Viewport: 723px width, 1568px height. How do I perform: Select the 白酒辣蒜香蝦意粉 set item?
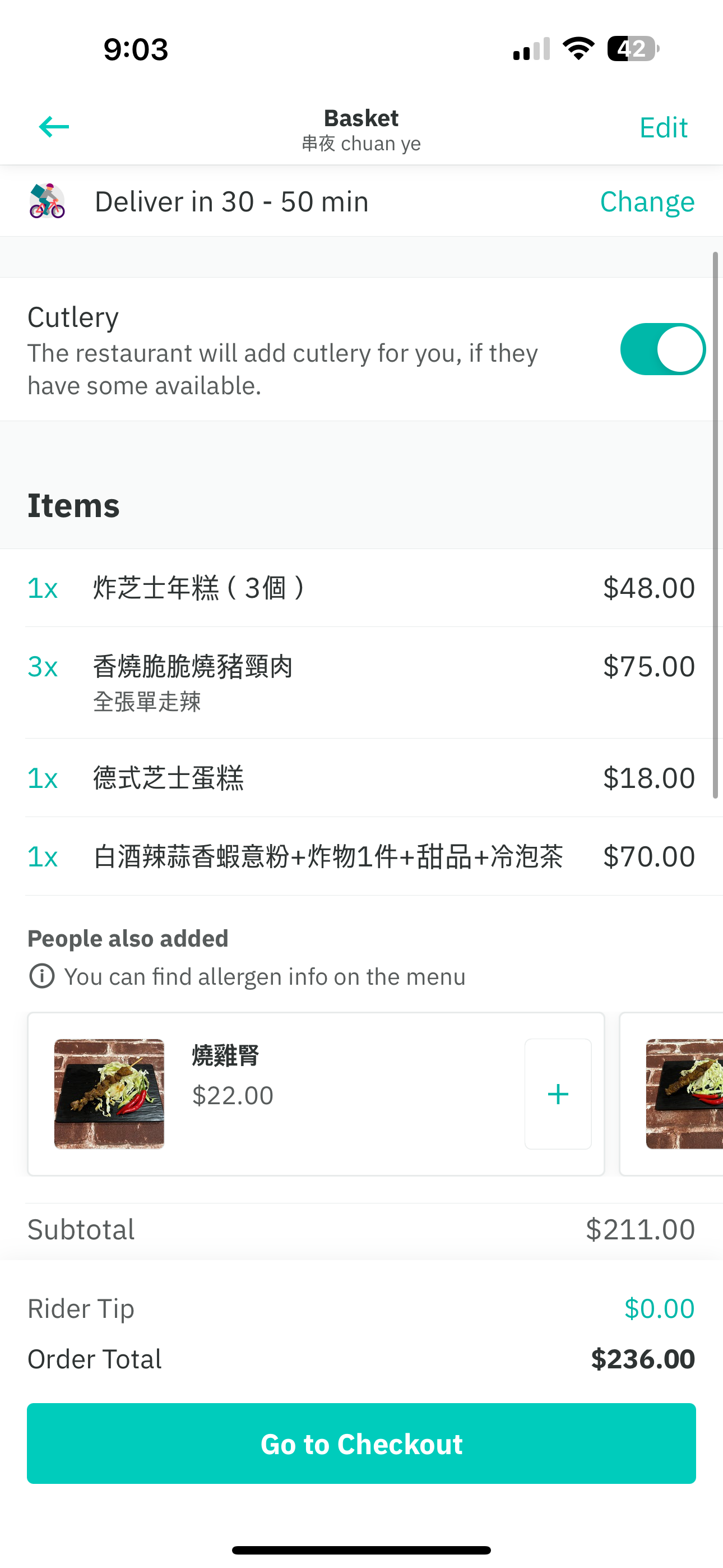tap(360, 856)
